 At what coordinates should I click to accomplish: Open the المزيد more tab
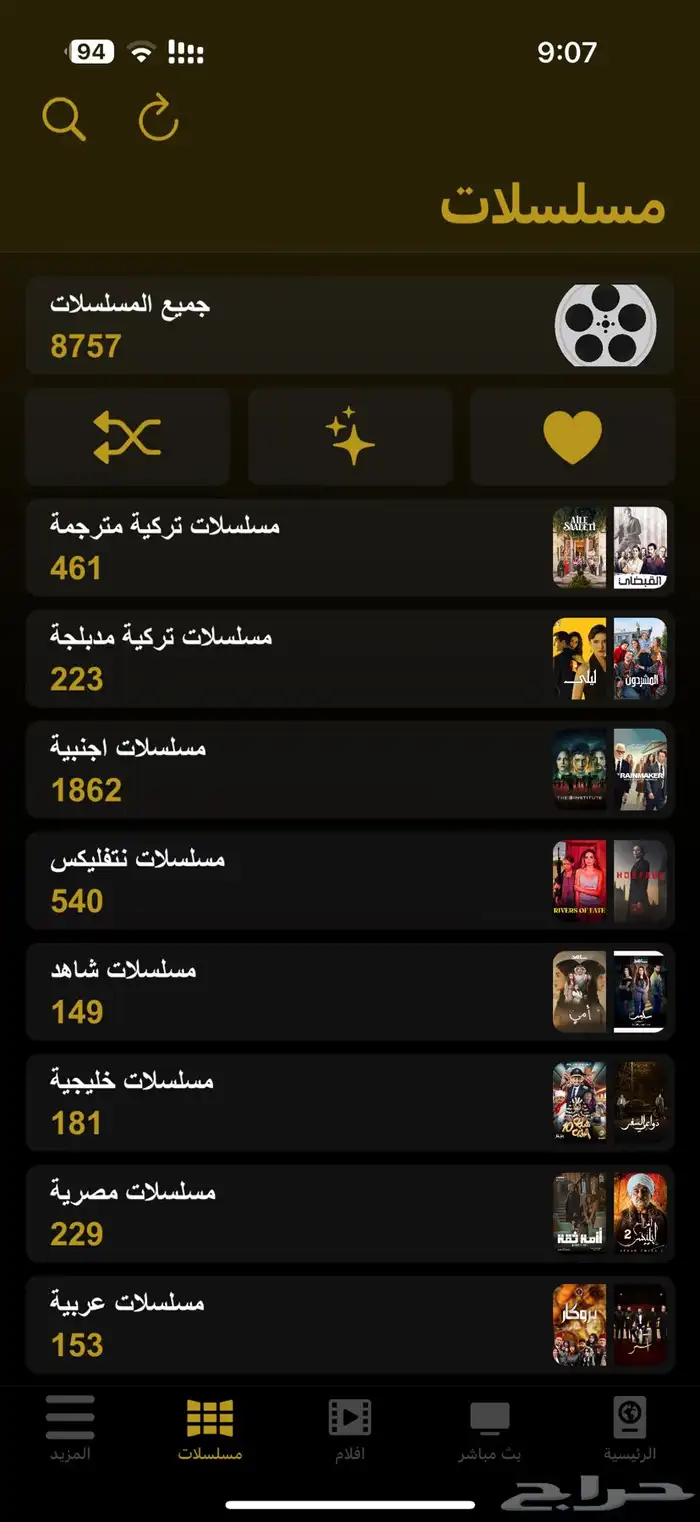tap(70, 1430)
